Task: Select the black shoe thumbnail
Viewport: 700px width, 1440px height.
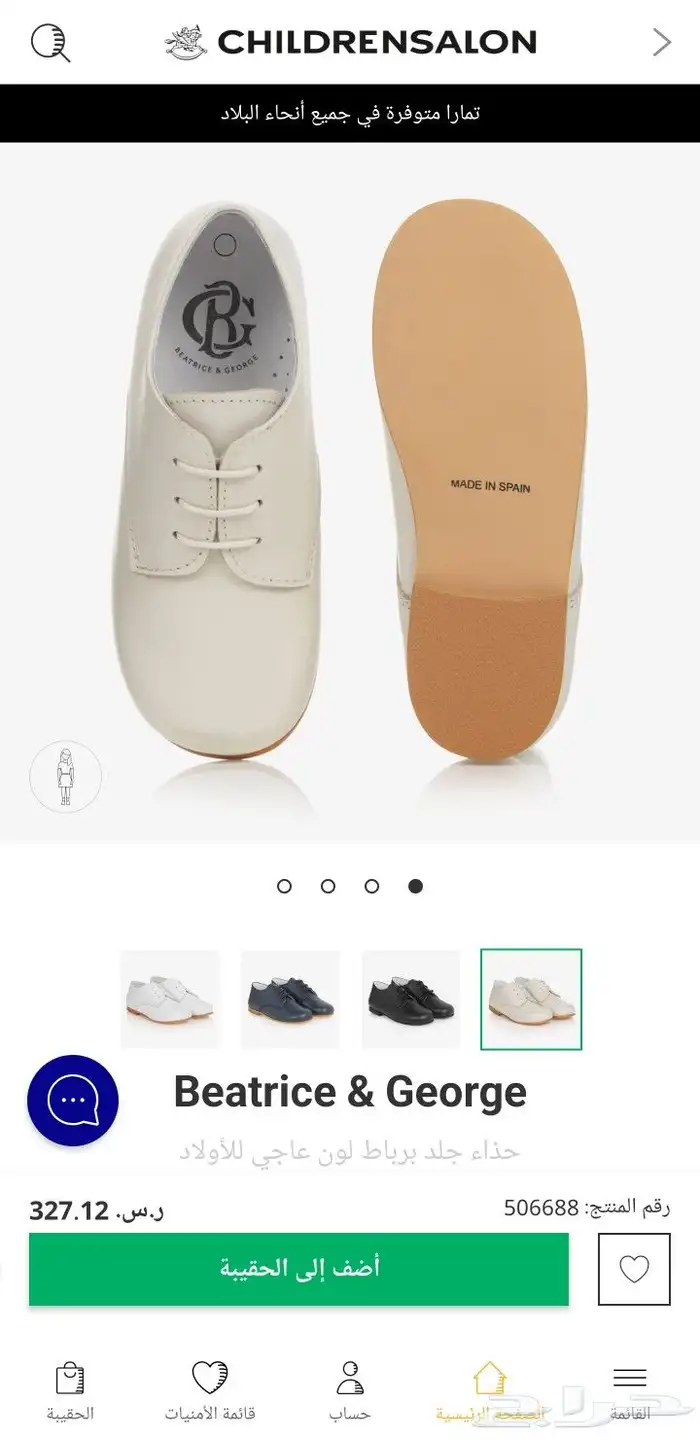Action: (411, 999)
